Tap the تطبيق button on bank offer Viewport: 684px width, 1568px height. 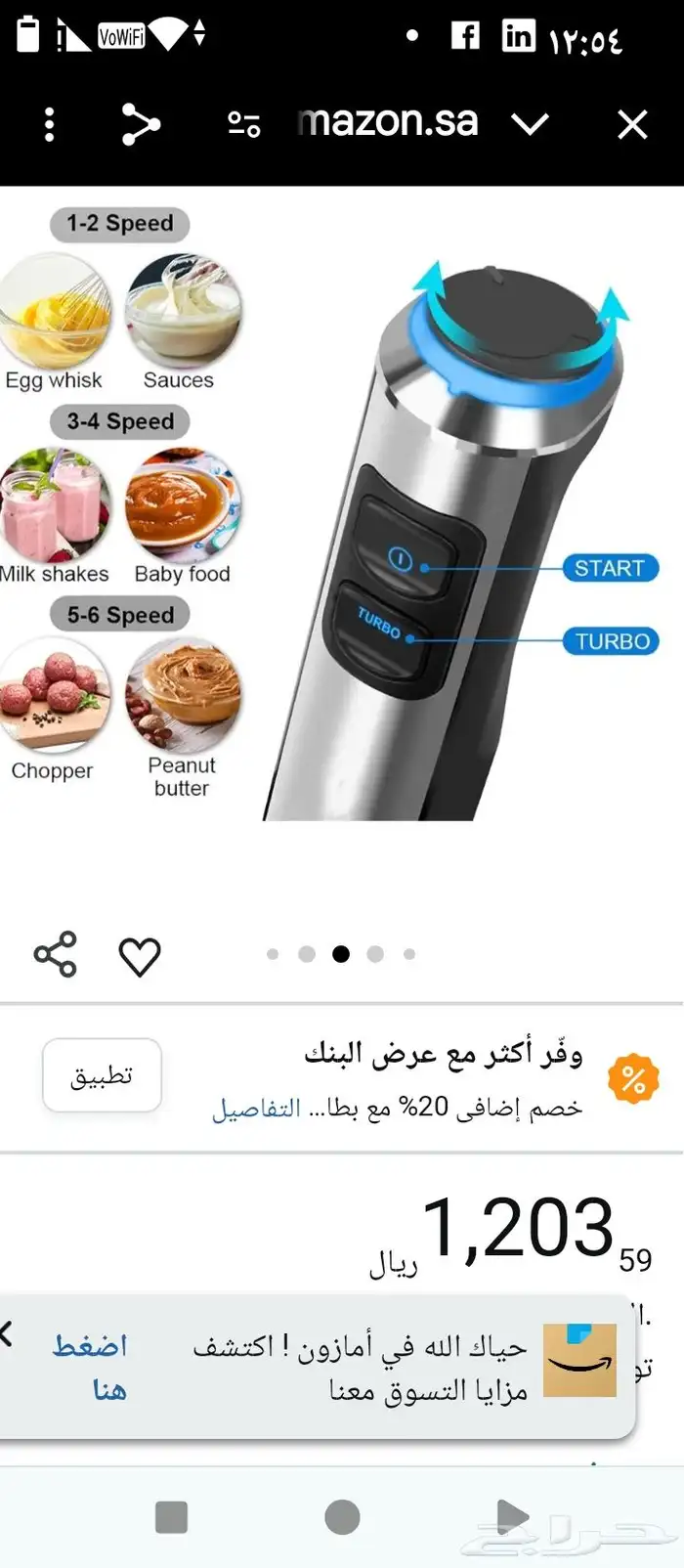pyautogui.click(x=102, y=1075)
